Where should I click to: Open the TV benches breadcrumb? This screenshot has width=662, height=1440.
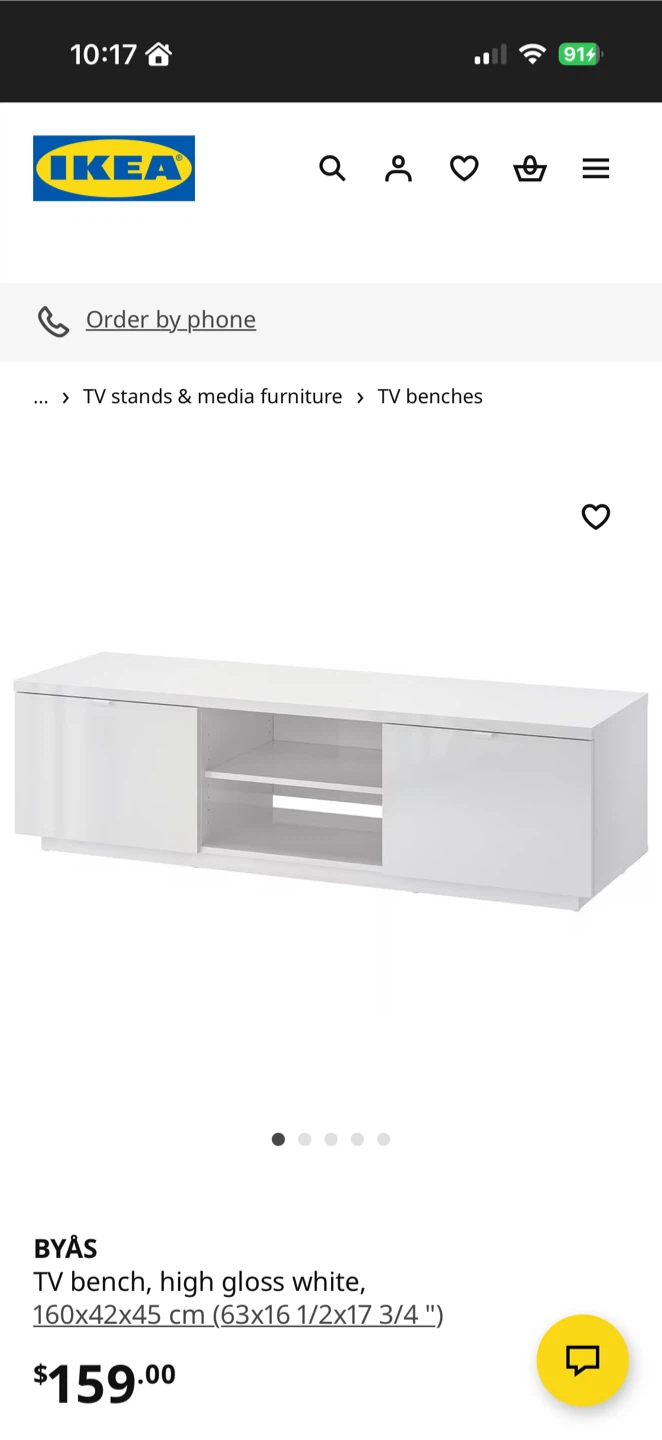(430, 397)
